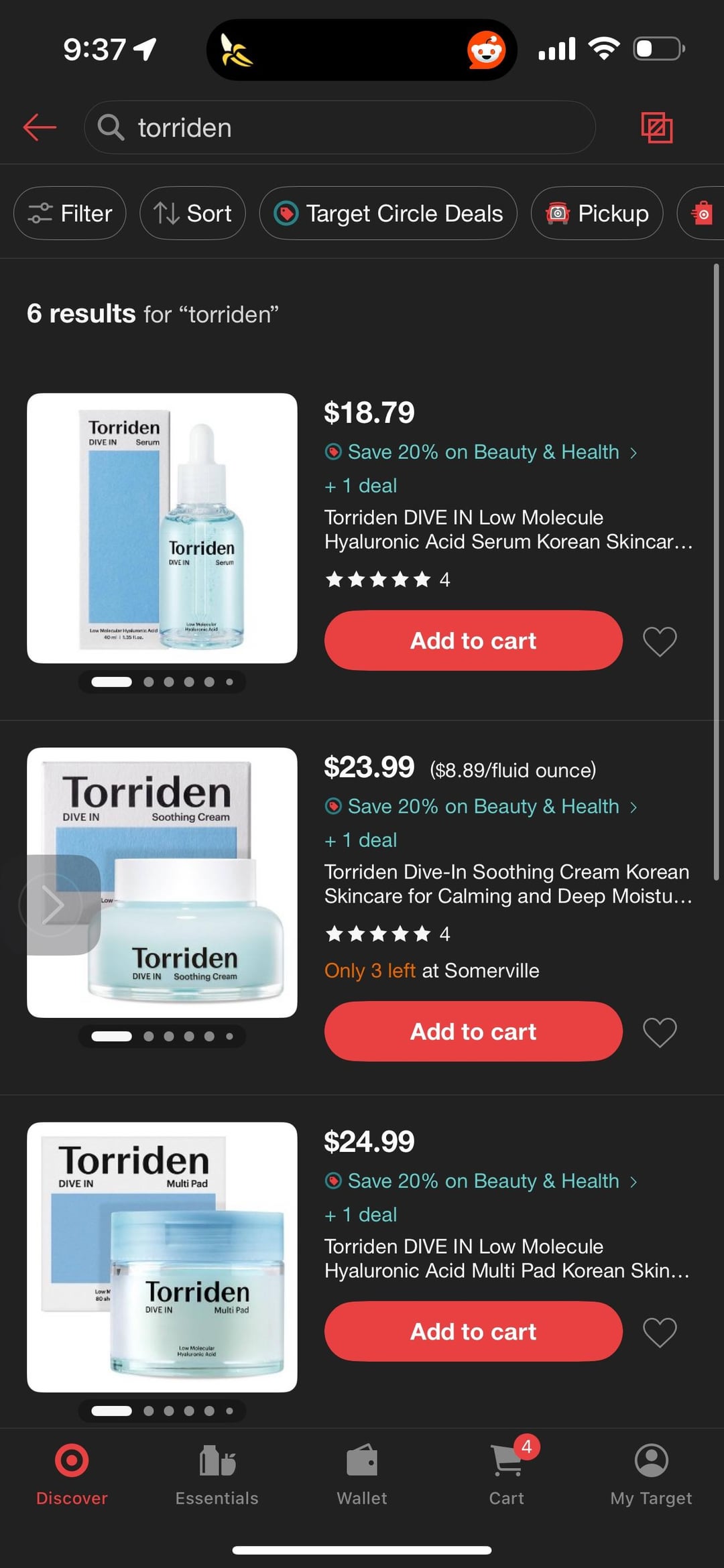
Task: Open the barcode scanner icon
Action: (x=656, y=127)
